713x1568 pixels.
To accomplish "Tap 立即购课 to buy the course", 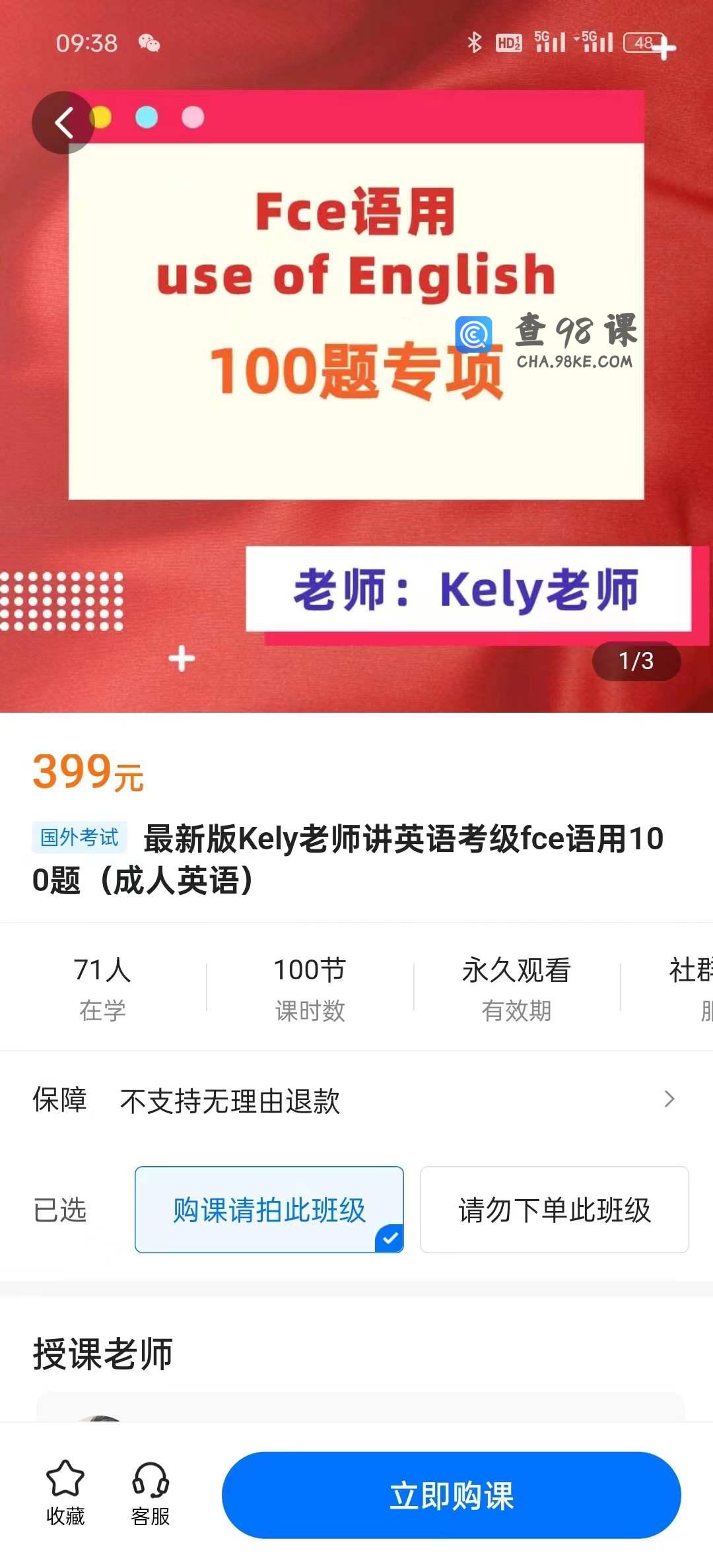I will click(451, 1495).
